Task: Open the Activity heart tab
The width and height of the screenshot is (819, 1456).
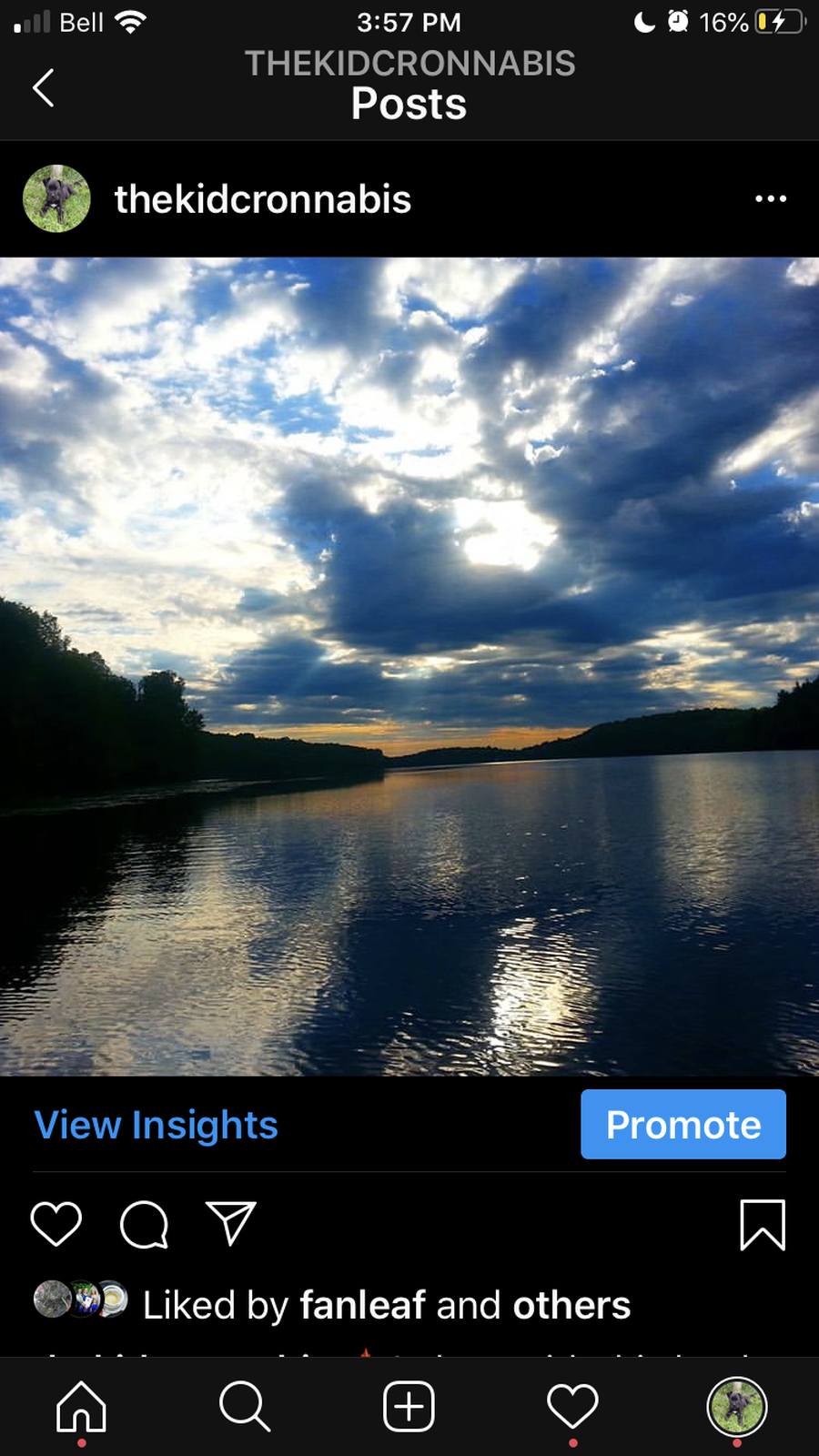Action: 572,1406
